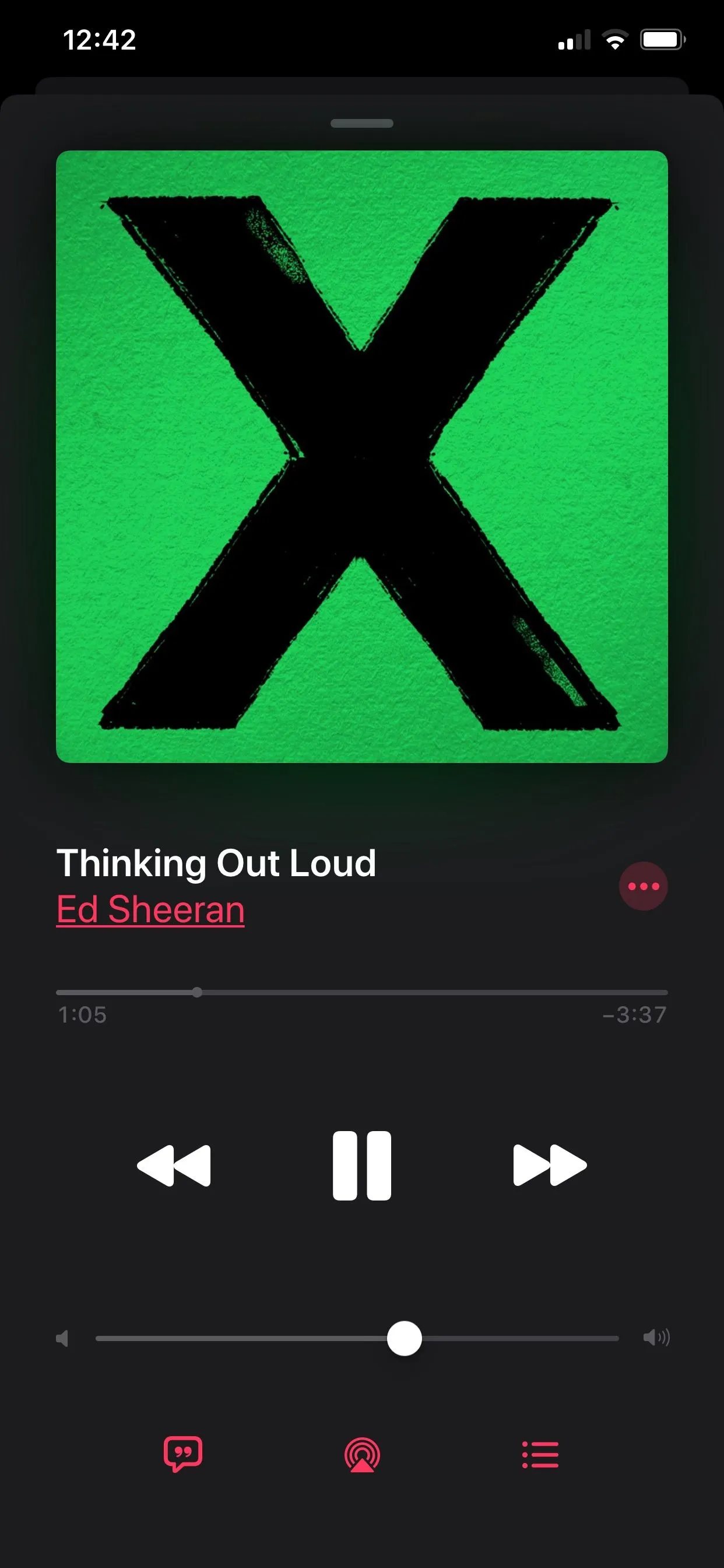The width and height of the screenshot is (724, 1568).
Task: Go back to the previous track
Action: tap(175, 1165)
